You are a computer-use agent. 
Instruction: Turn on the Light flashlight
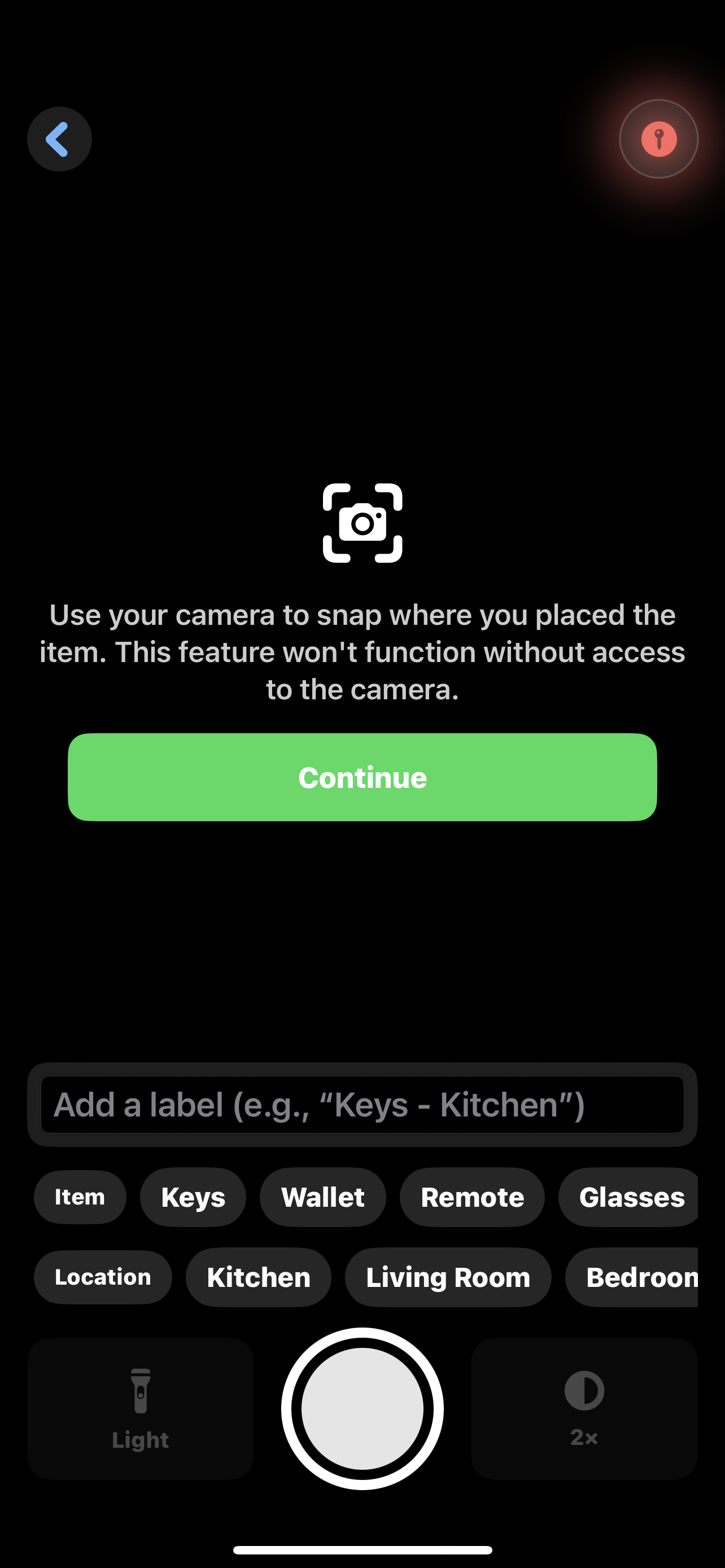(x=141, y=1408)
